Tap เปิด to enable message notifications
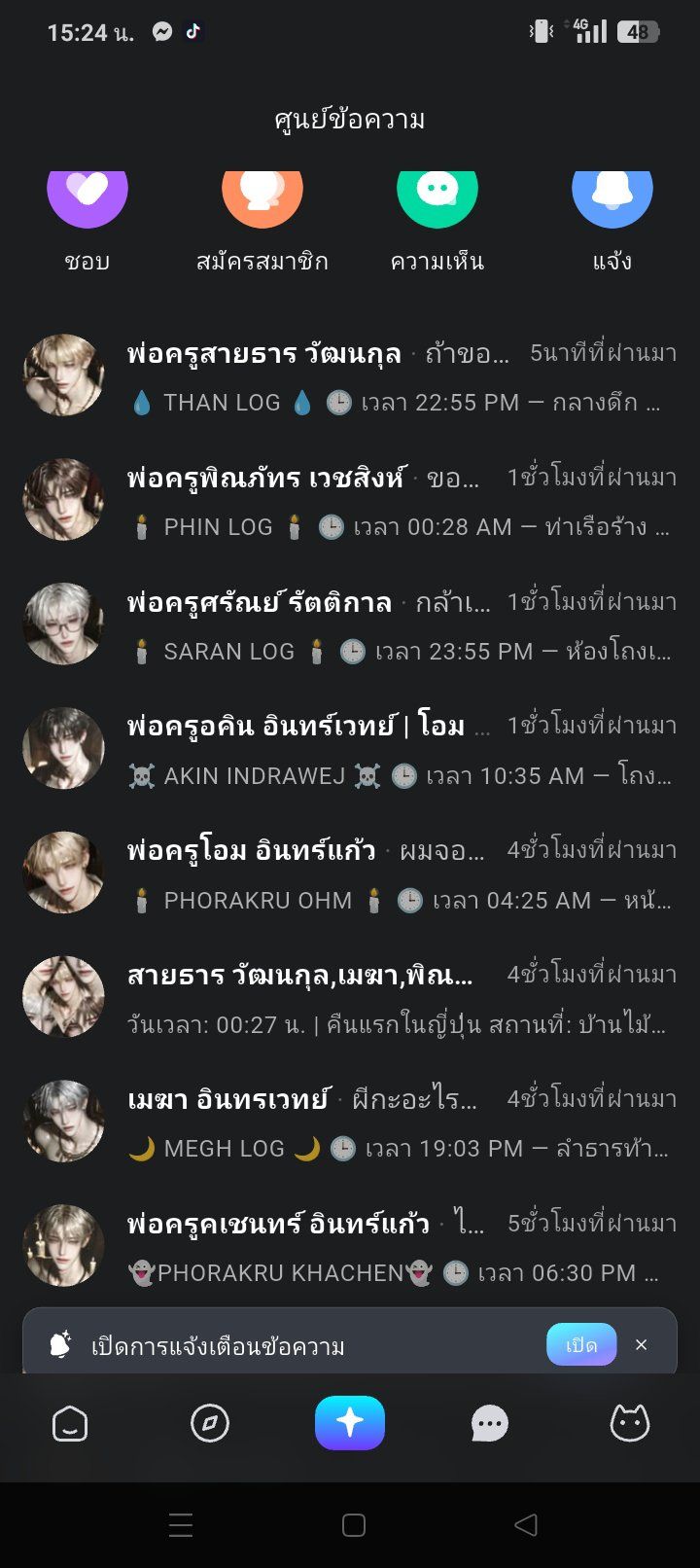The width and height of the screenshot is (700, 1568). pos(581,1345)
